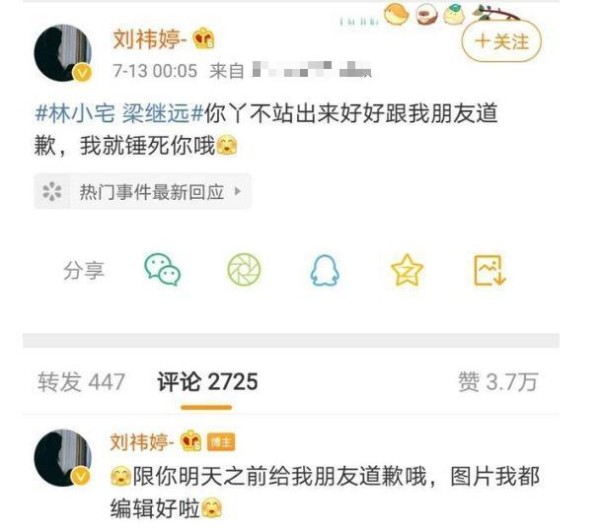
Task: Switch to the 转发 447 tab
Action: 81,381
